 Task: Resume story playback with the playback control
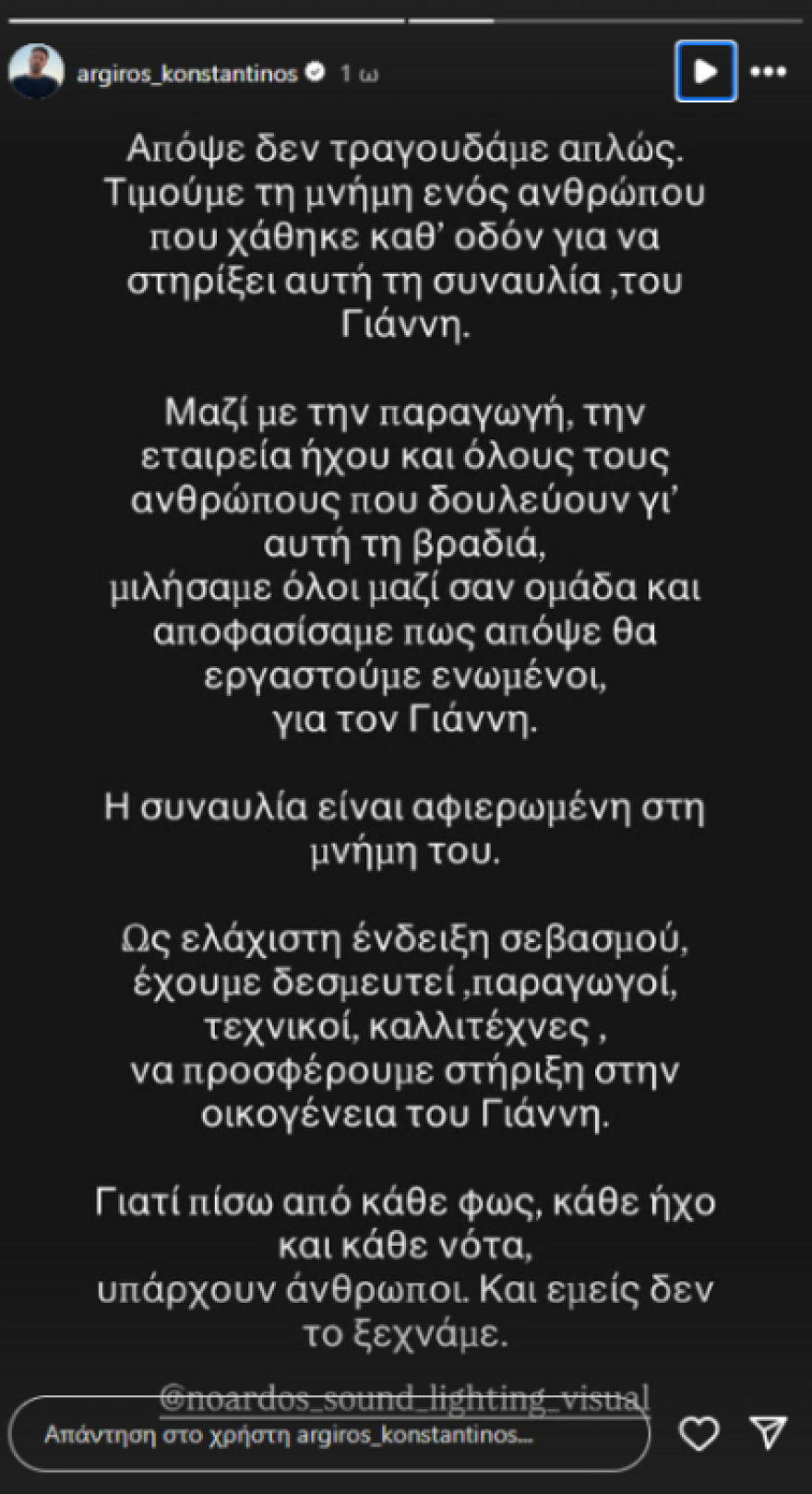pos(705,71)
